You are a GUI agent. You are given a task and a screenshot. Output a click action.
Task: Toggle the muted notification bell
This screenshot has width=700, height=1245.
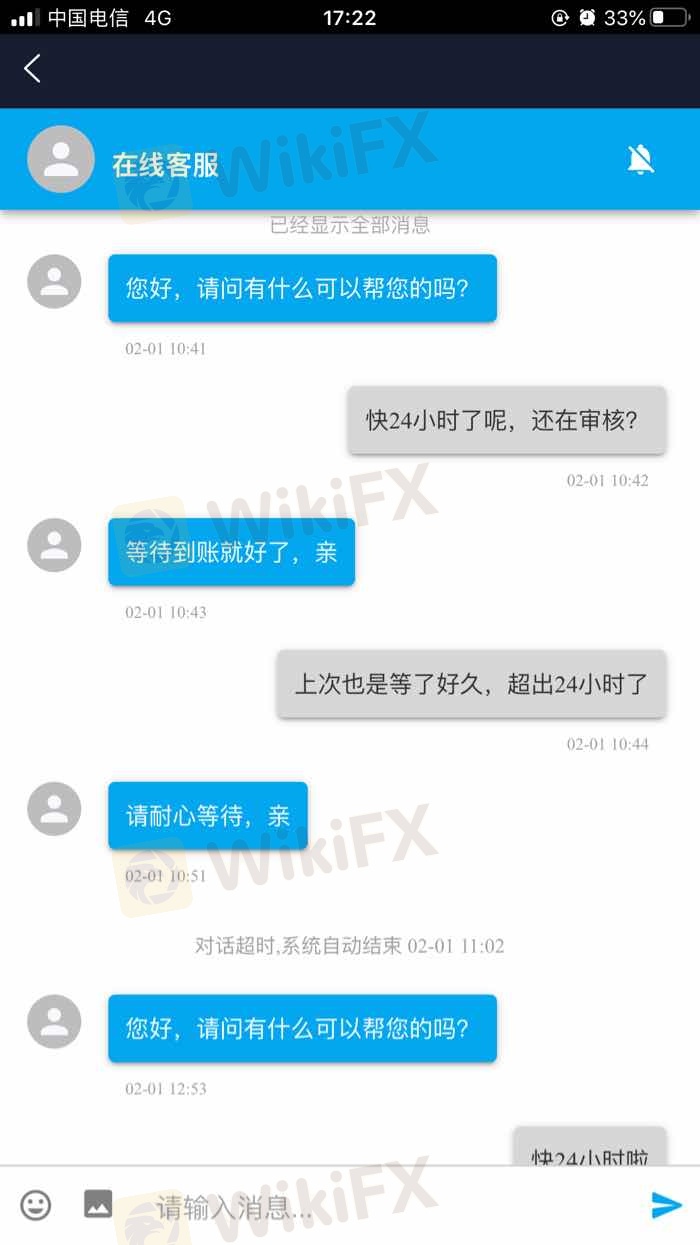point(640,160)
